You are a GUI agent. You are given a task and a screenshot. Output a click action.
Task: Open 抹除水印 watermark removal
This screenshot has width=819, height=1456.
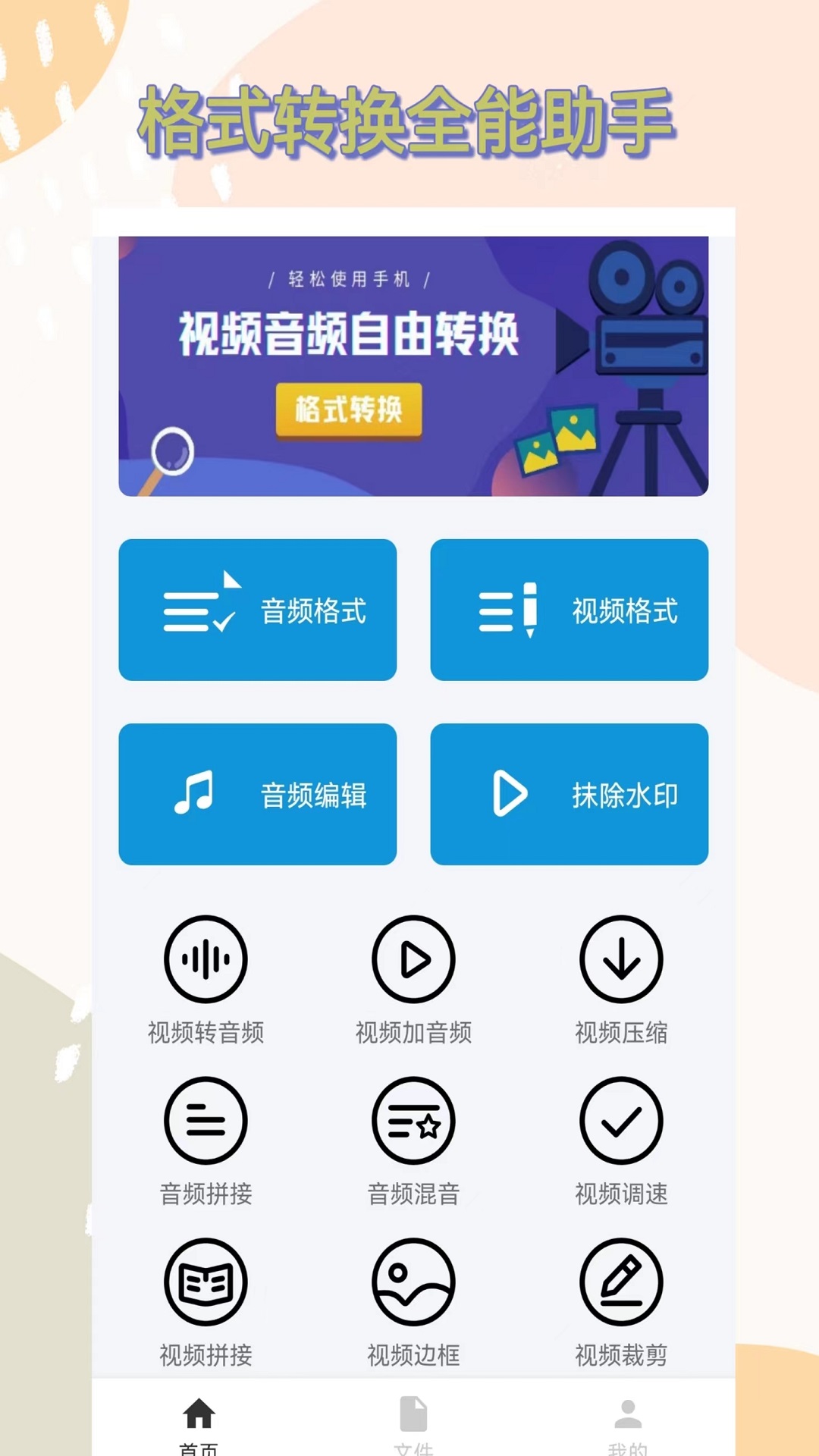tap(569, 795)
